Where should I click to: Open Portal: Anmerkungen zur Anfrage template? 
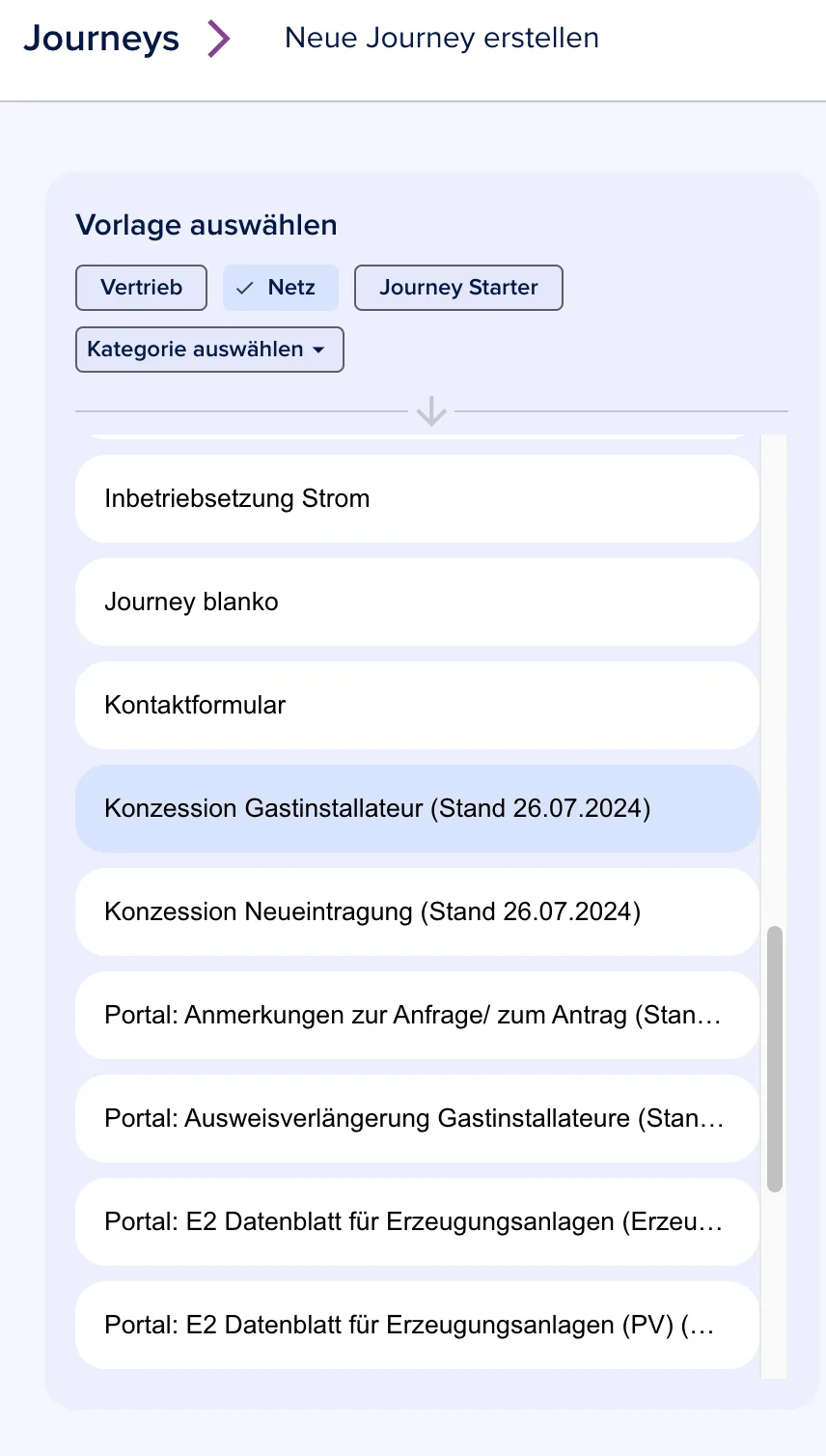pyautogui.click(x=417, y=1016)
